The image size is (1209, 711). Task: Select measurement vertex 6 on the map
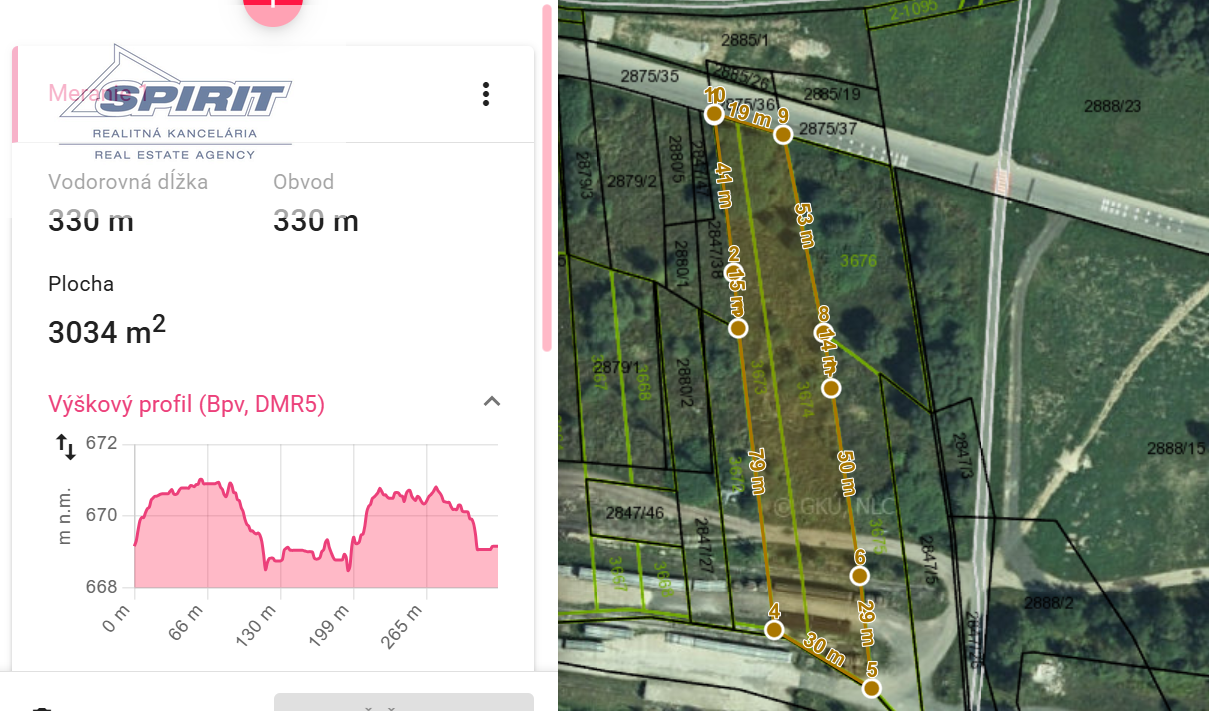pyautogui.click(x=859, y=575)
